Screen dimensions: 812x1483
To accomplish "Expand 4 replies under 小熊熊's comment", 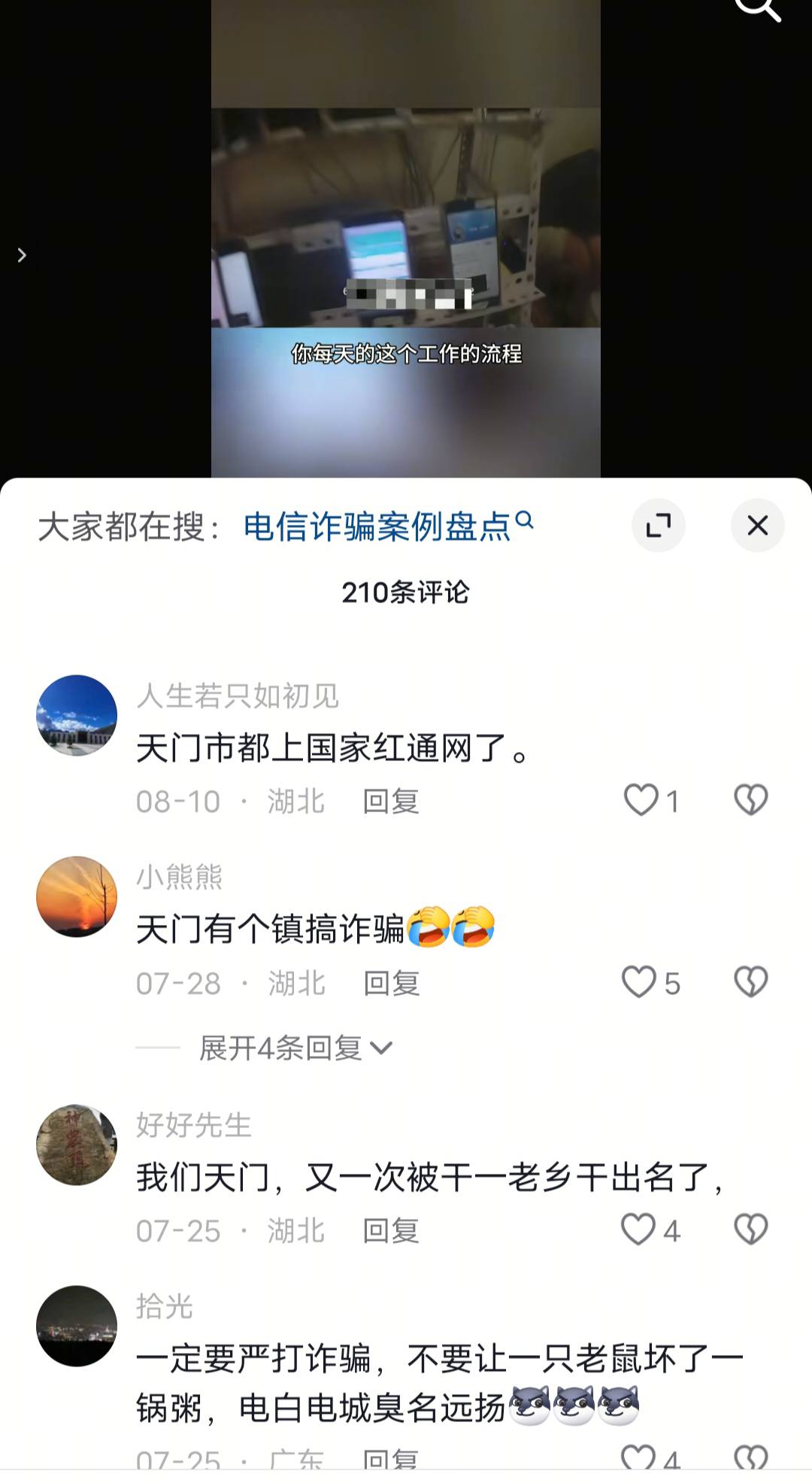I will coord(295,1048).
